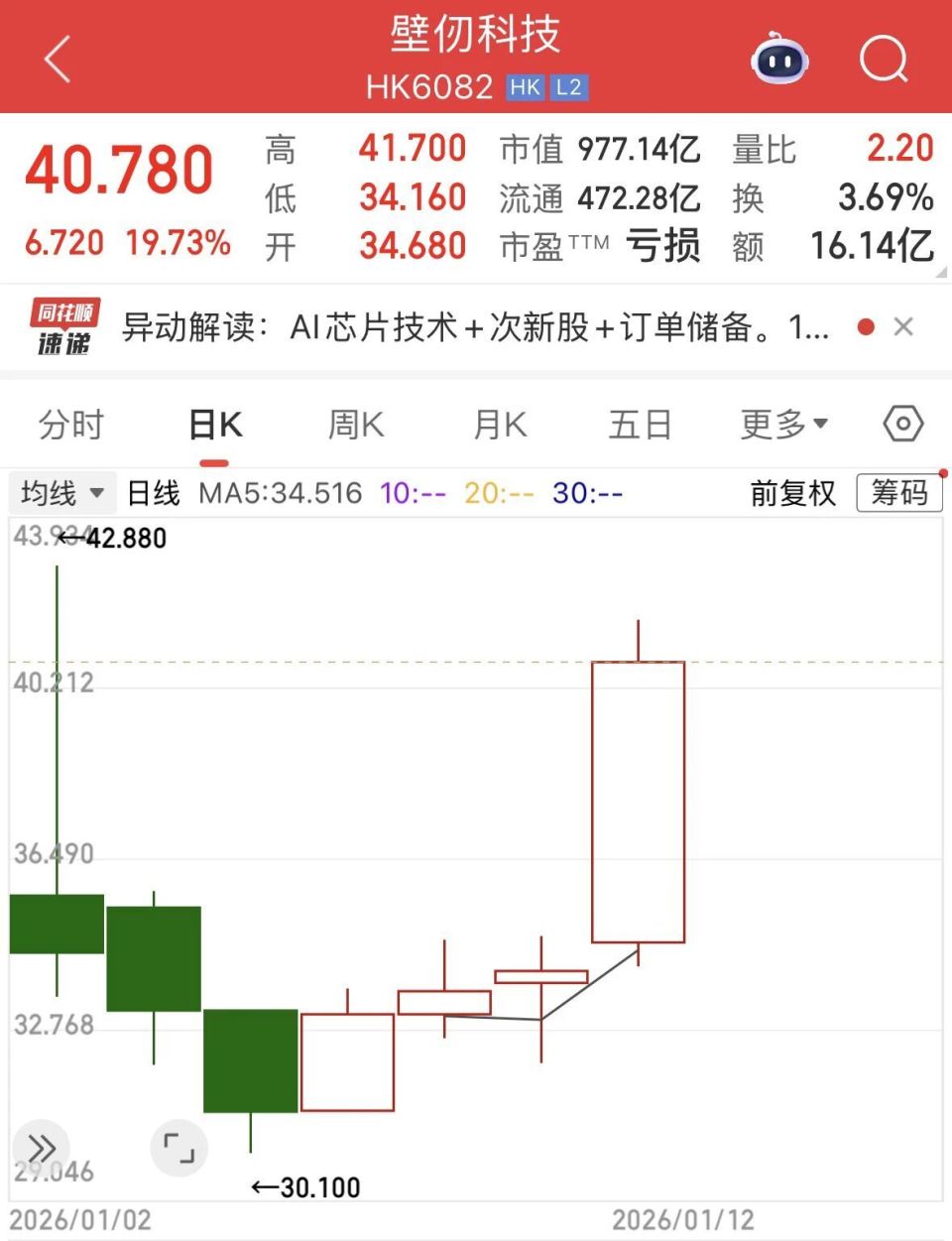
Task: Open the 均线 moving average dropdown
Action: [61, 492]
